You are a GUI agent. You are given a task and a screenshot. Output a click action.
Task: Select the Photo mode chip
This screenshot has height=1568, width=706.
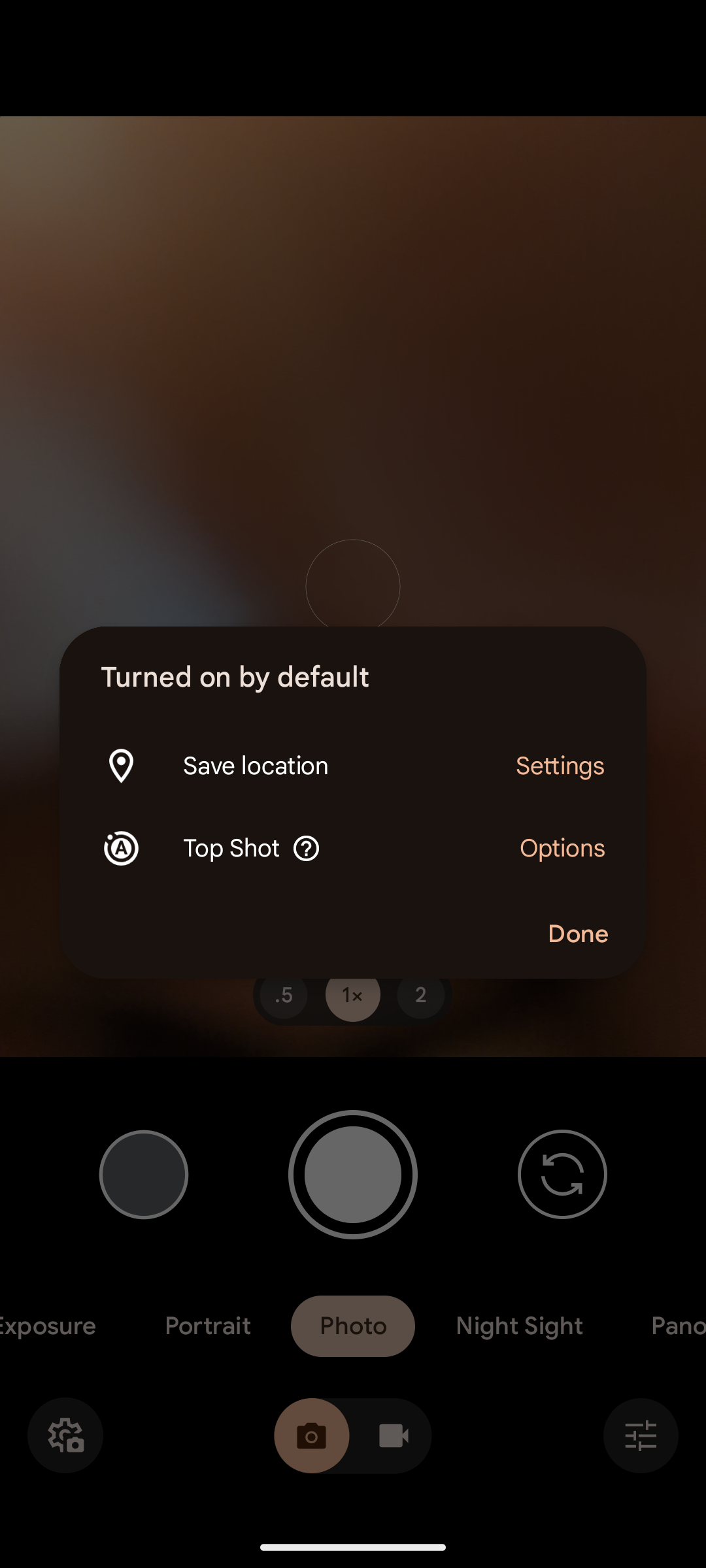(x=353, y=1326)
